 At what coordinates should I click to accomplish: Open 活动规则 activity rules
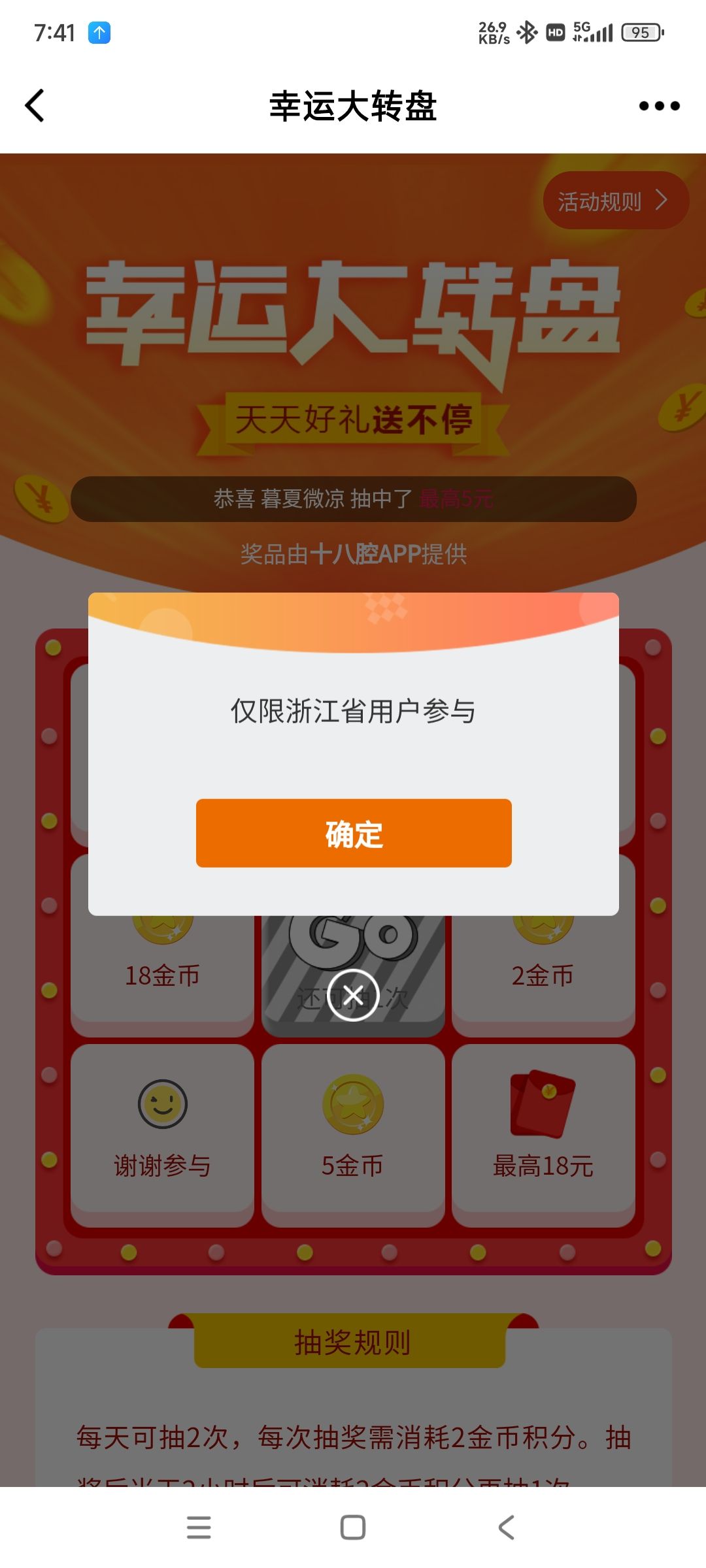click(614, 201)
